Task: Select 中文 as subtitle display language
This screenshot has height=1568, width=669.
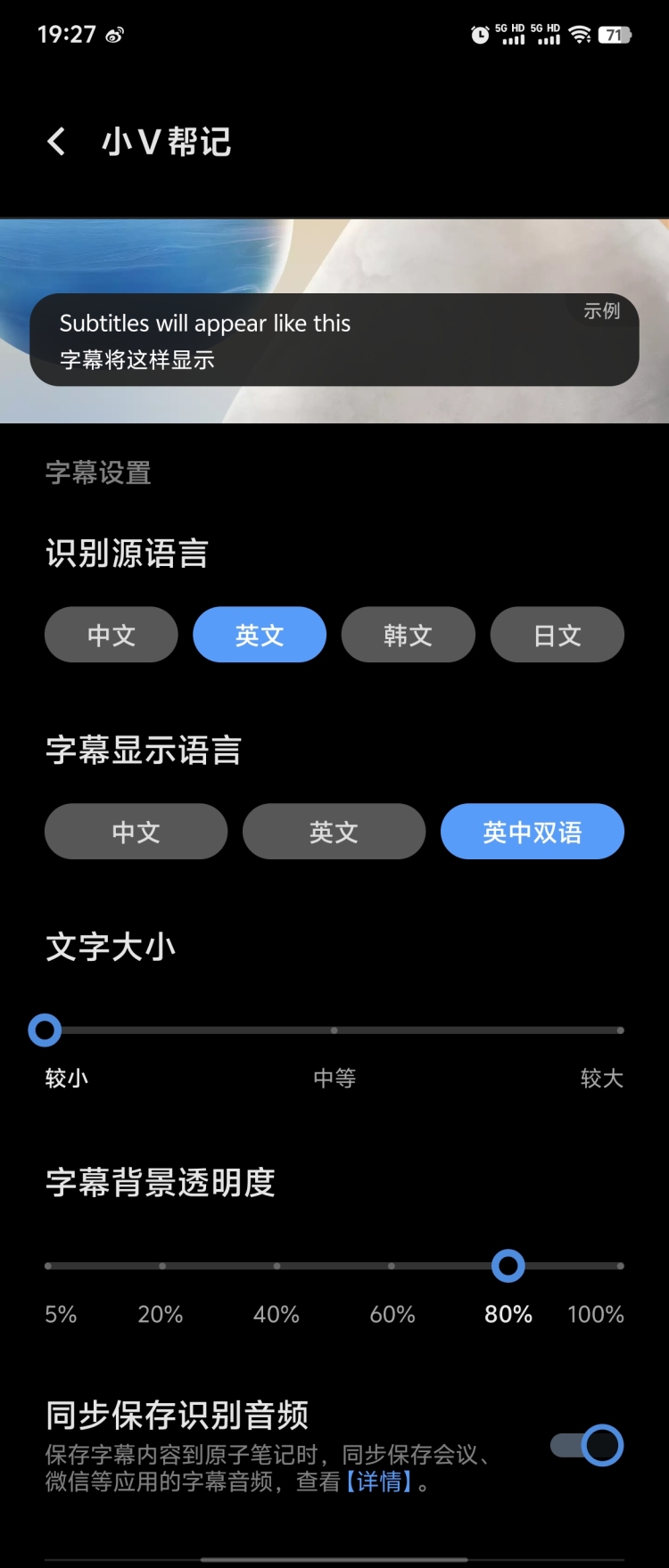Action: pos(136,831)
